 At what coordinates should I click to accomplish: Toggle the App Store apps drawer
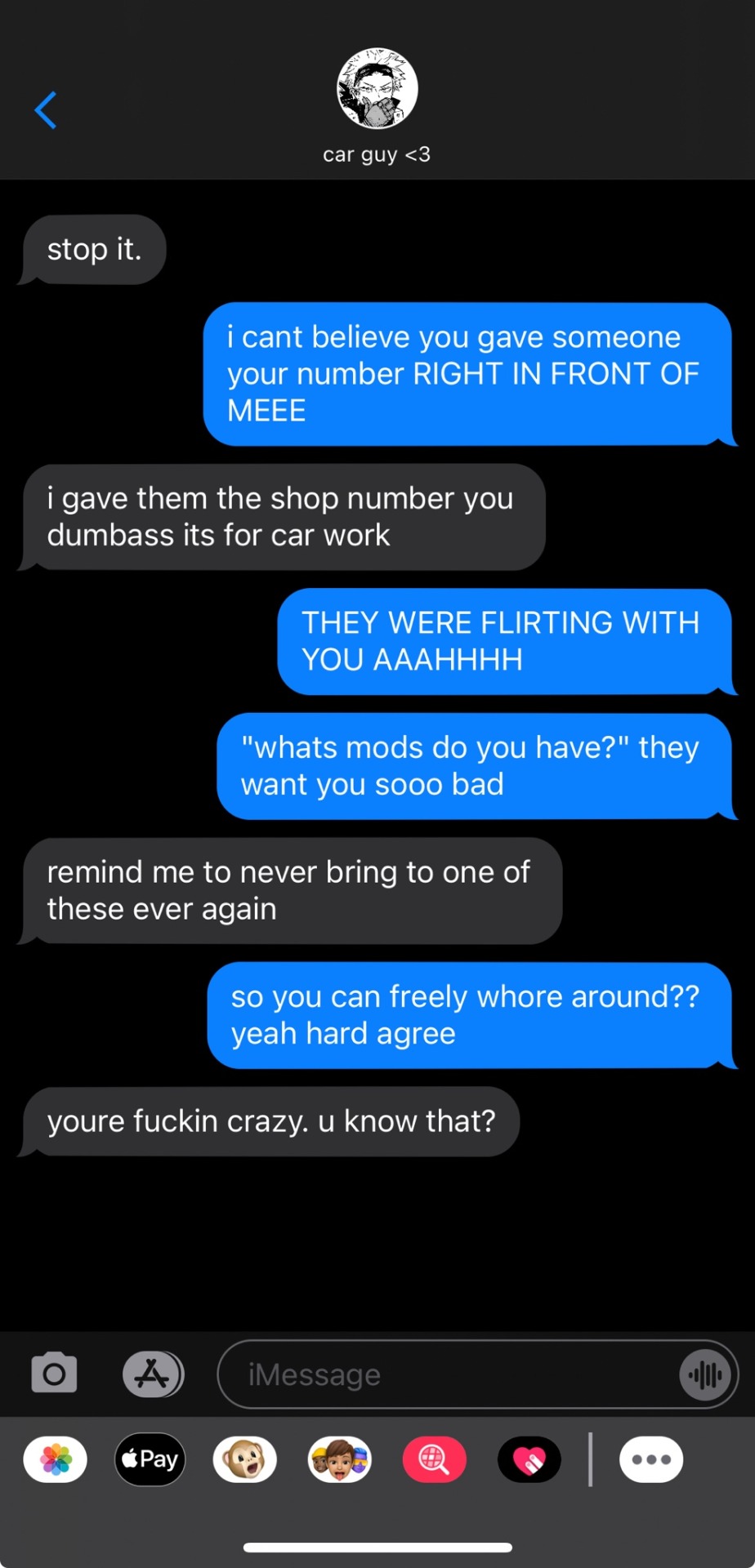click(153, 1374)
